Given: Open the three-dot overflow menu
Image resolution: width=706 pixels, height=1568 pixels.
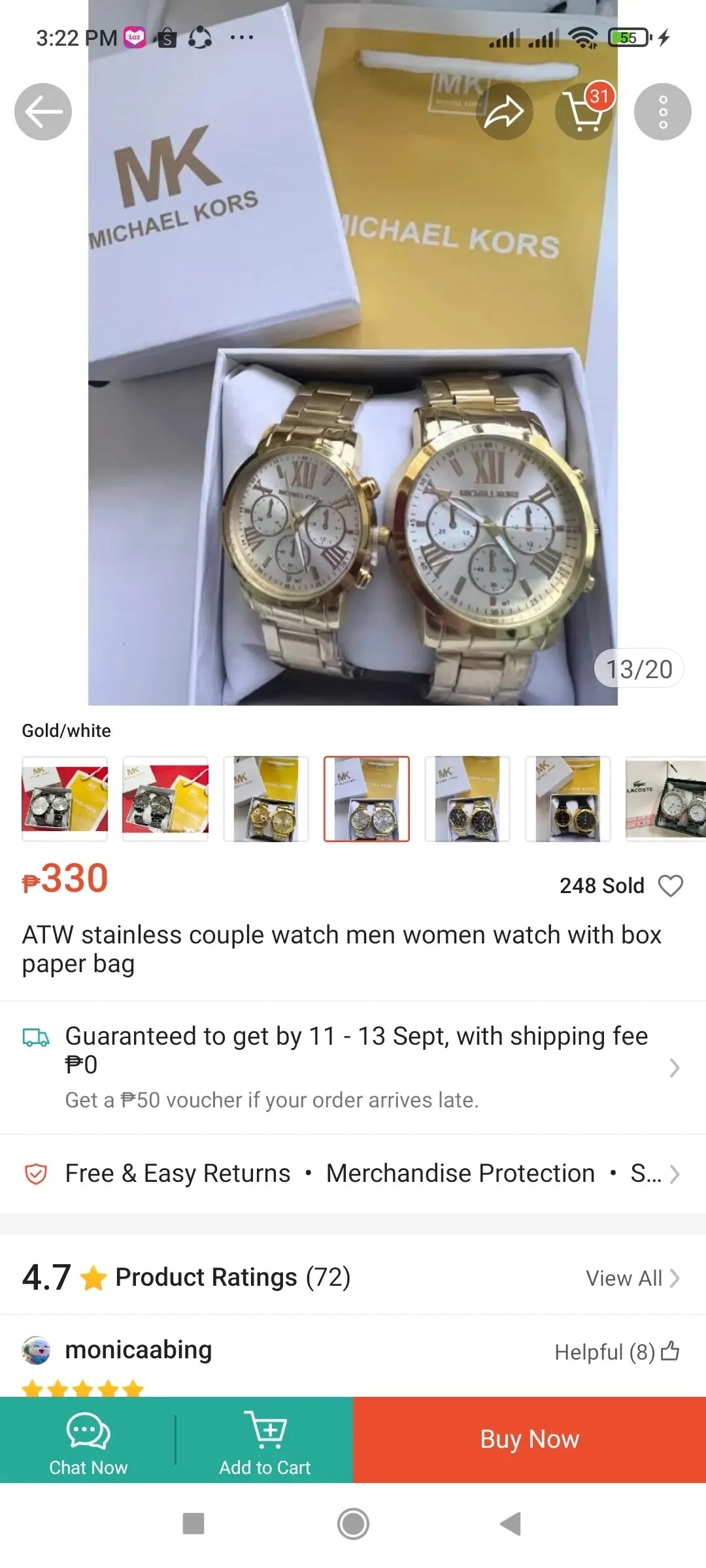Looking at the screenshot, I should (662, 112).
